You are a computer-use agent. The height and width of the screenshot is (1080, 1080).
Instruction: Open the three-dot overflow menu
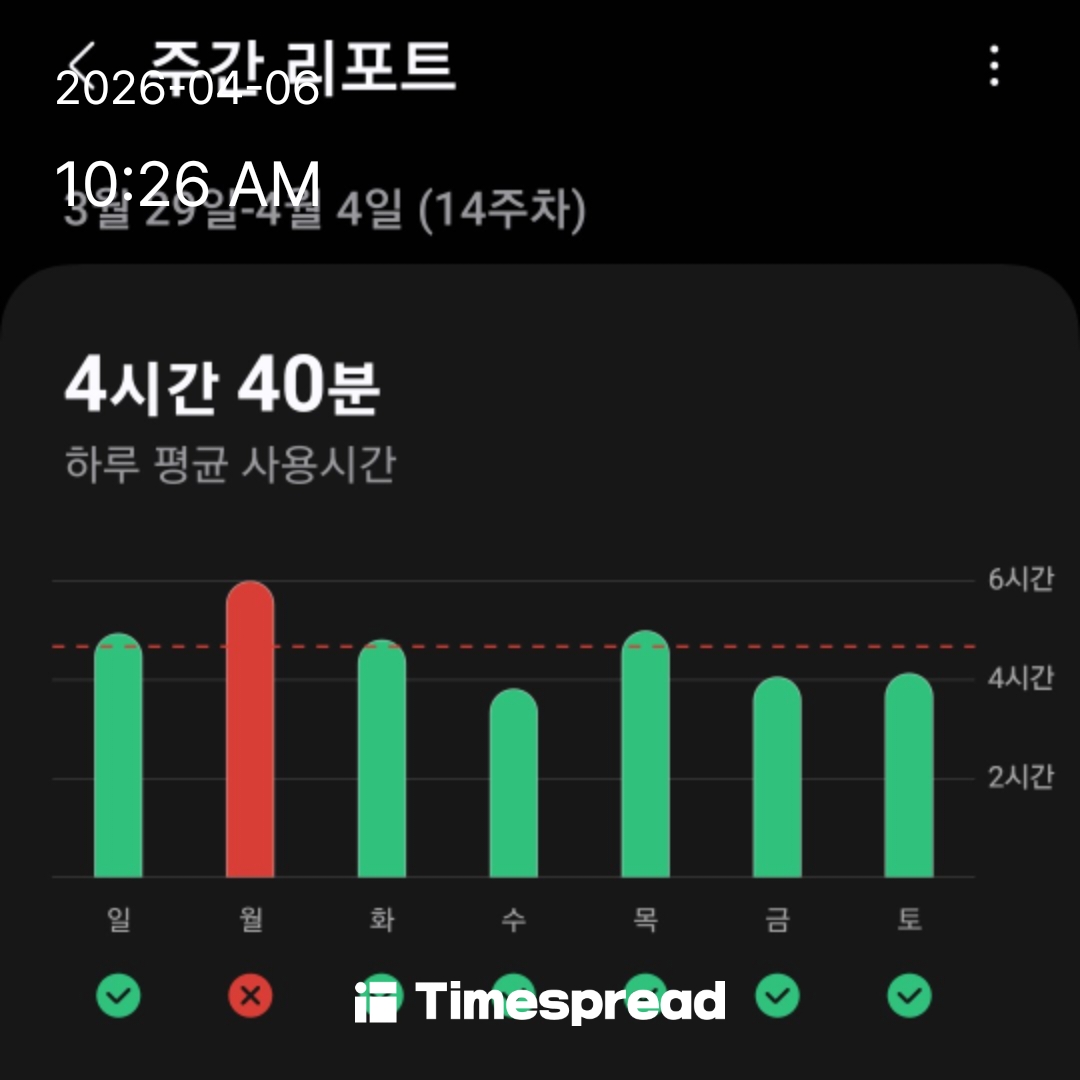click(993, 66)
